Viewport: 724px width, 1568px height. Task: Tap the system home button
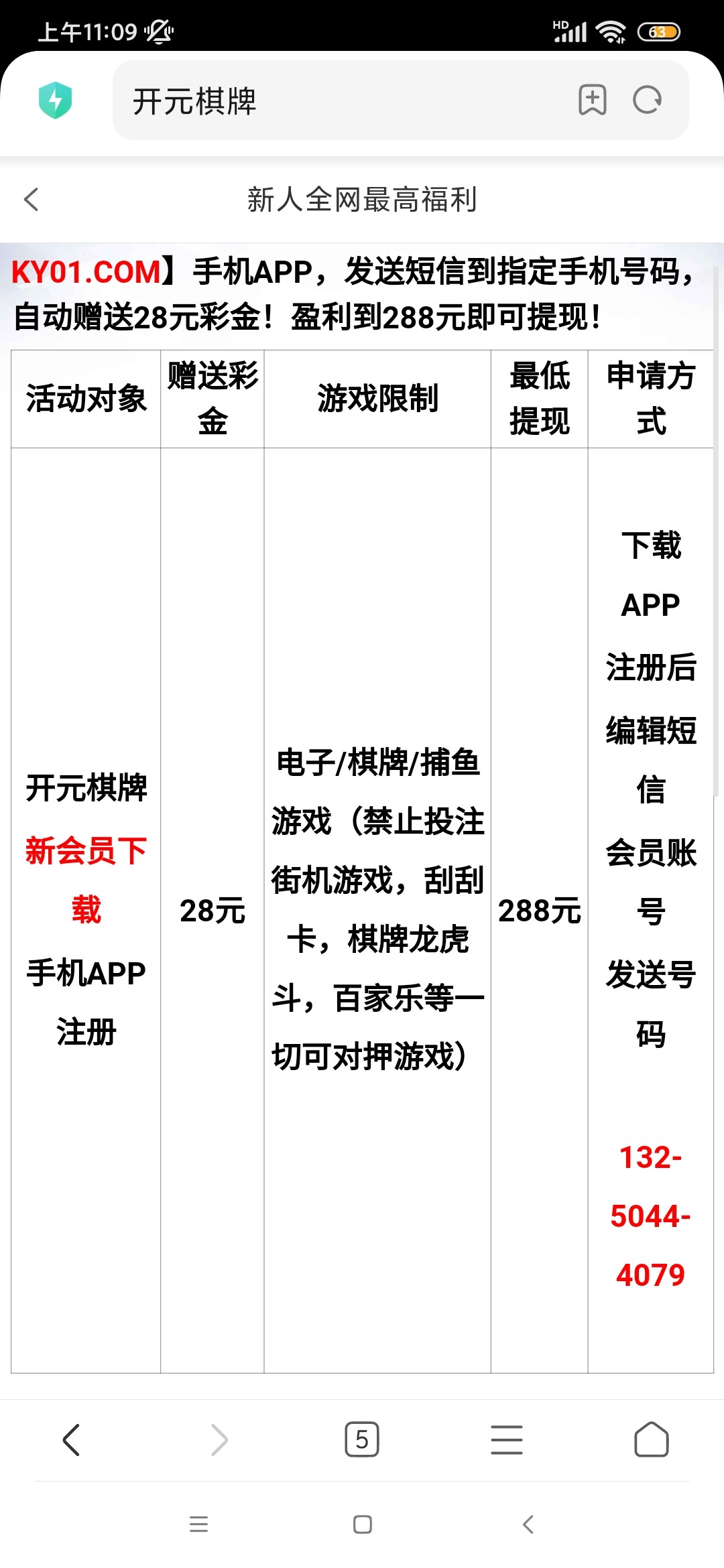(362, 1524)
